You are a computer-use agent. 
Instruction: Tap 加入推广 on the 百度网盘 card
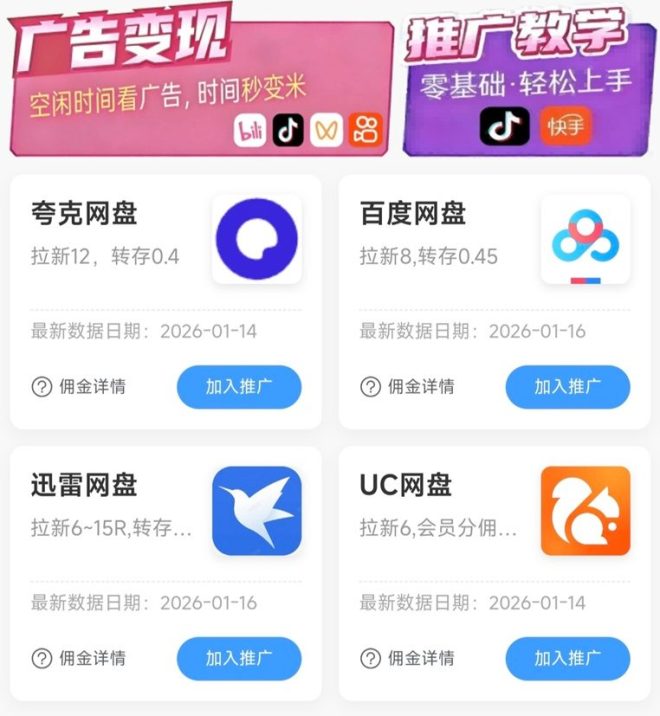(x=567, y=387)
